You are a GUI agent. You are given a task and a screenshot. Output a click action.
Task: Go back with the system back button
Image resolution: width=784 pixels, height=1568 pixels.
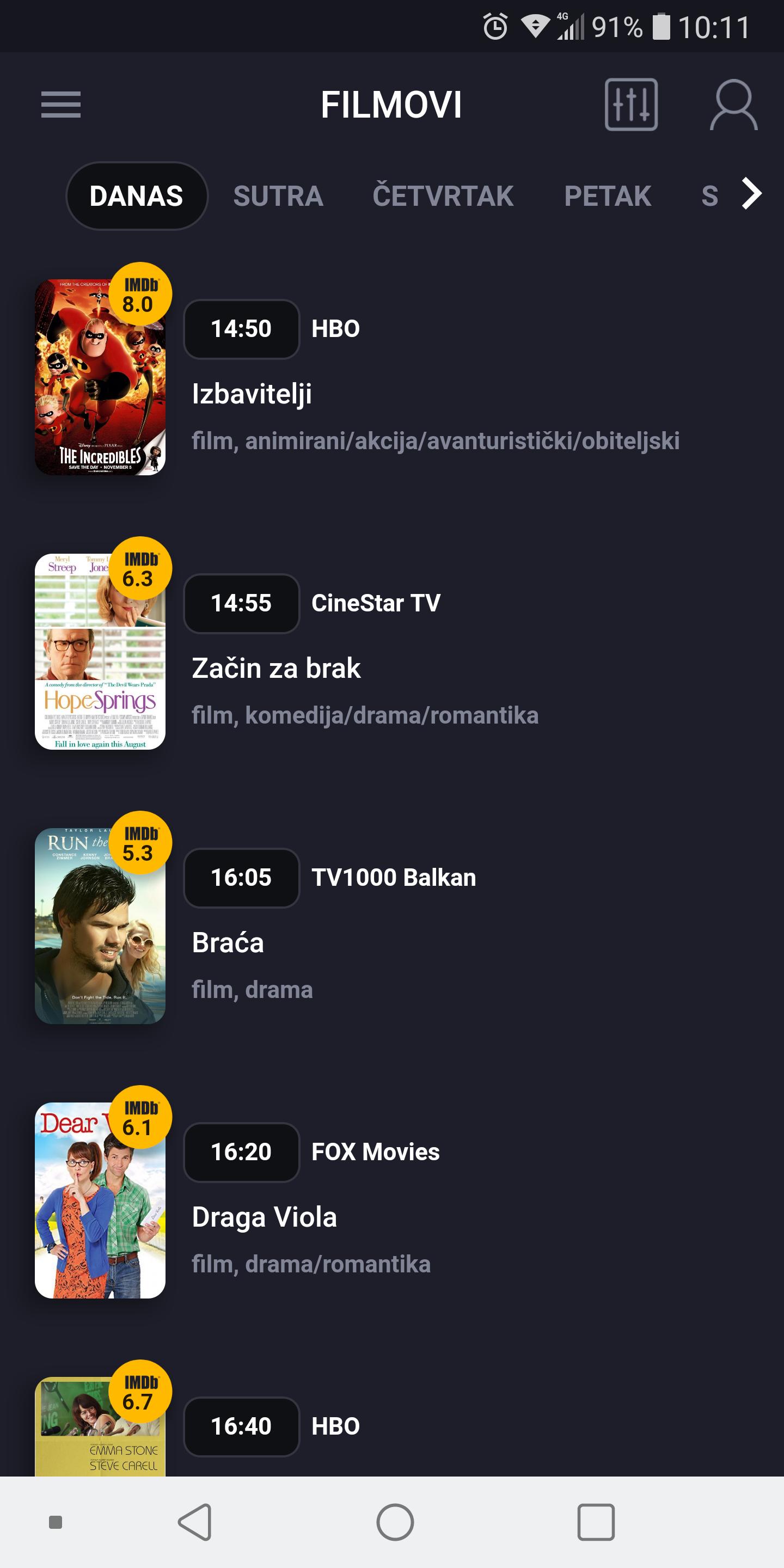tap(195, 1522)
